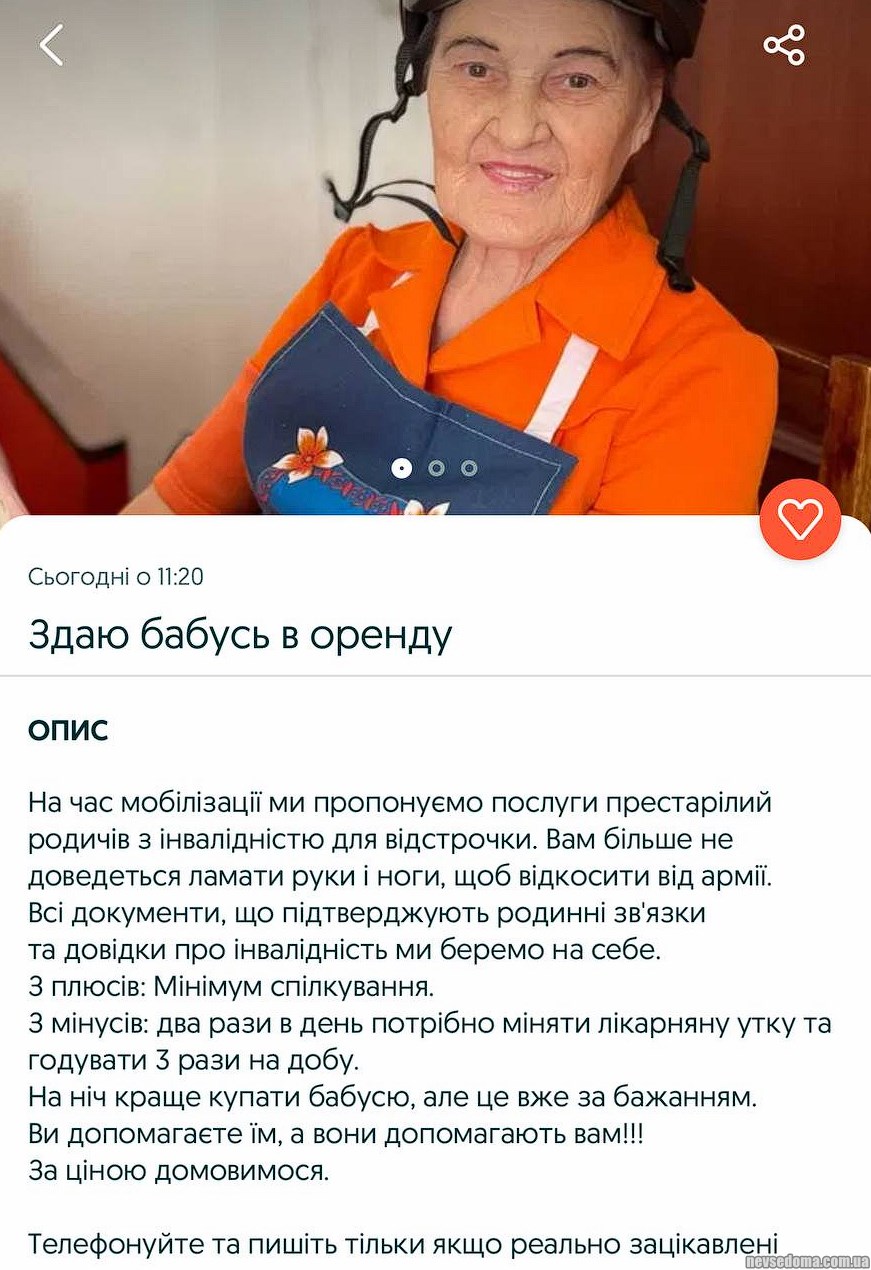
Task: Jump to the second photo dot
Action: coord(436,467)
